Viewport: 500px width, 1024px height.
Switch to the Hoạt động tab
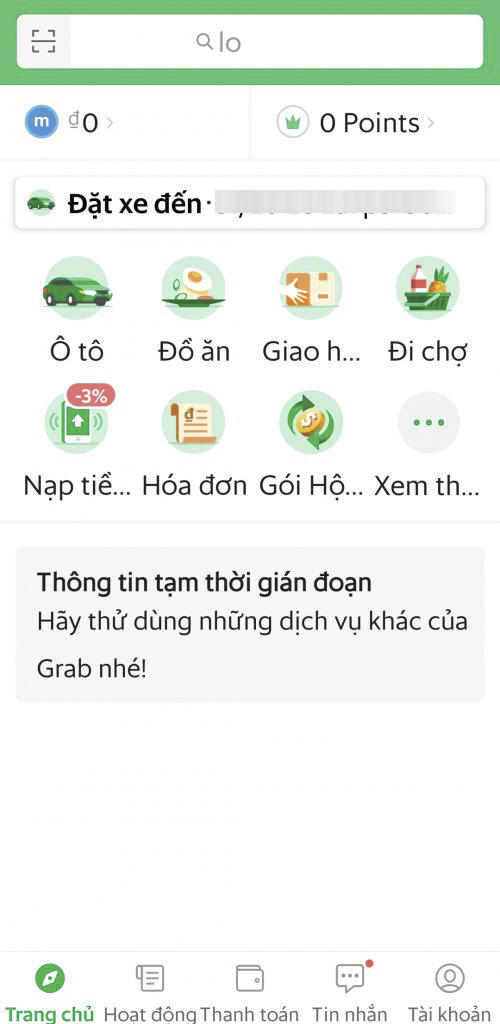150,991
